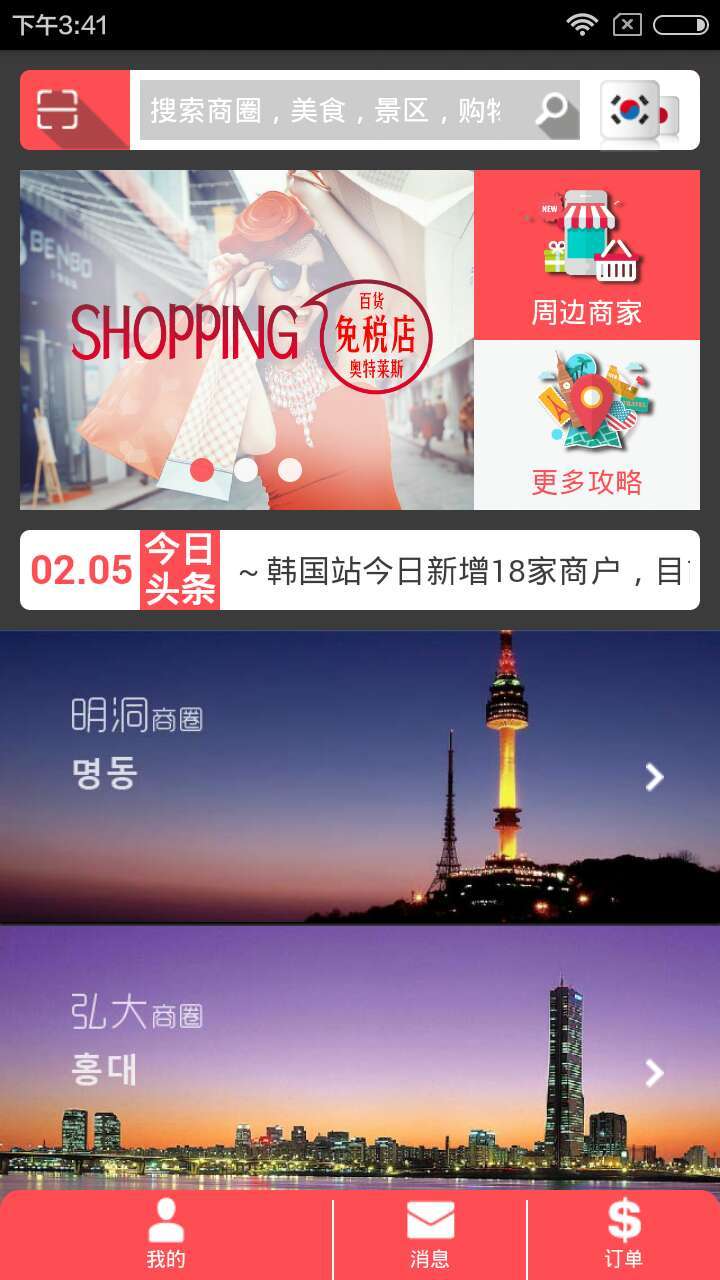Read the 今日头条 headline news

(x=460, y=571)
